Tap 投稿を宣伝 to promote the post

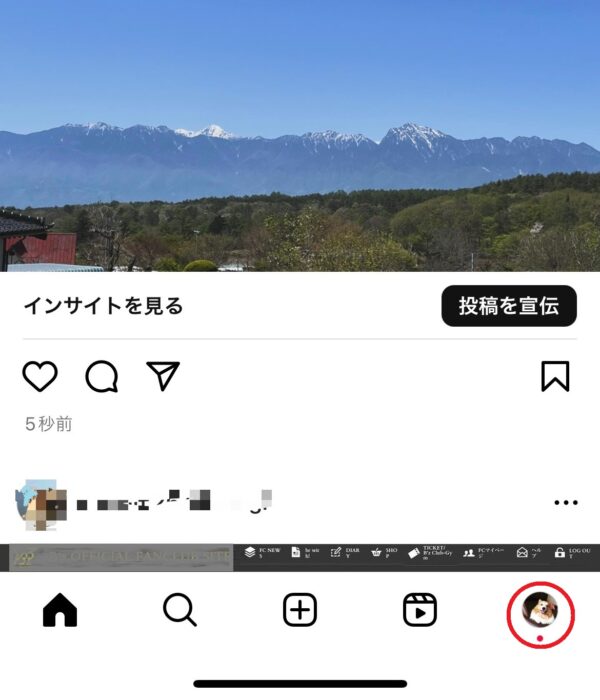click(509, 306)
